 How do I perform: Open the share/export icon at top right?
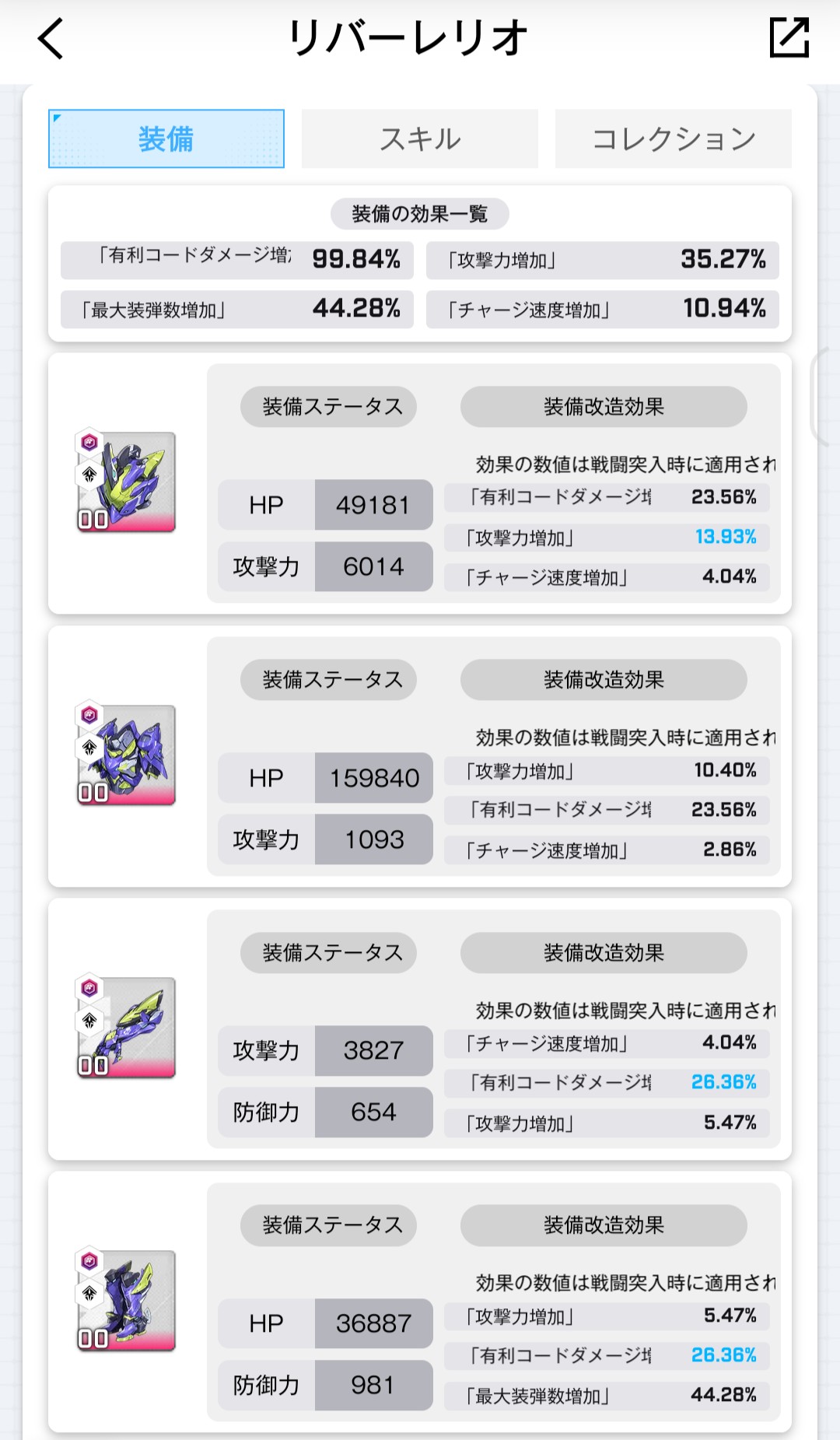pos(789,37)
